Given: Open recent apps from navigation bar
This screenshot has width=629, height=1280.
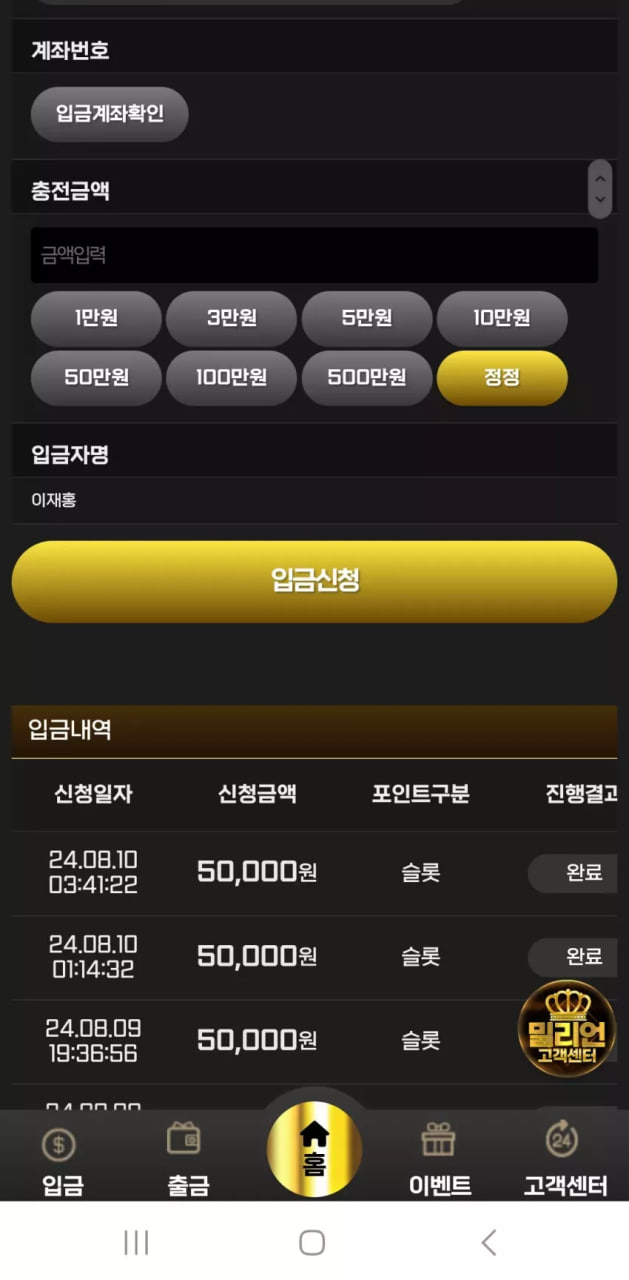Looking at the screenshot, I should pyautogui.click(x=136, y=1242).
